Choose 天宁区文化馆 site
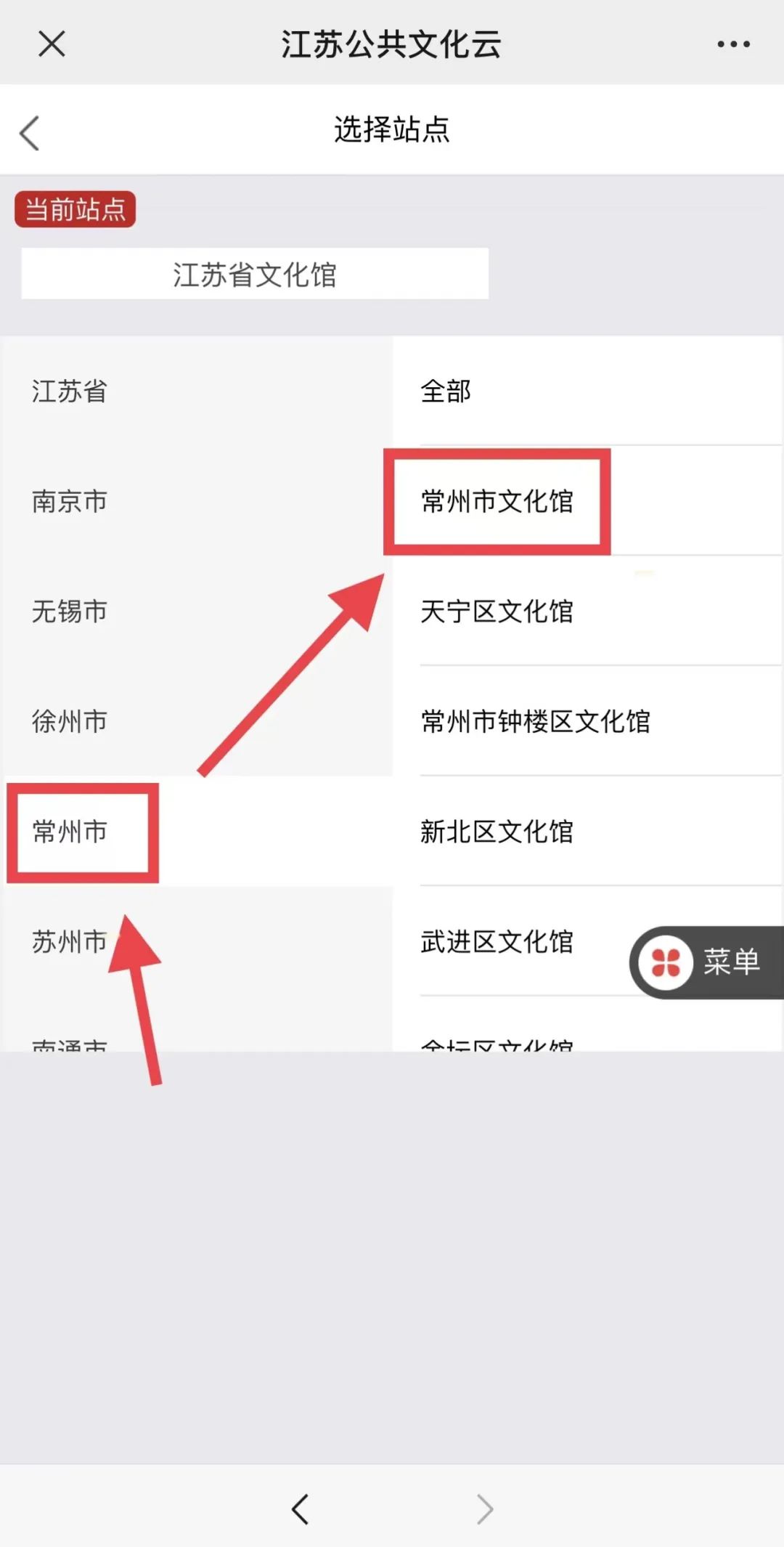The image size is (784, 1547). [x=497, y=611]
